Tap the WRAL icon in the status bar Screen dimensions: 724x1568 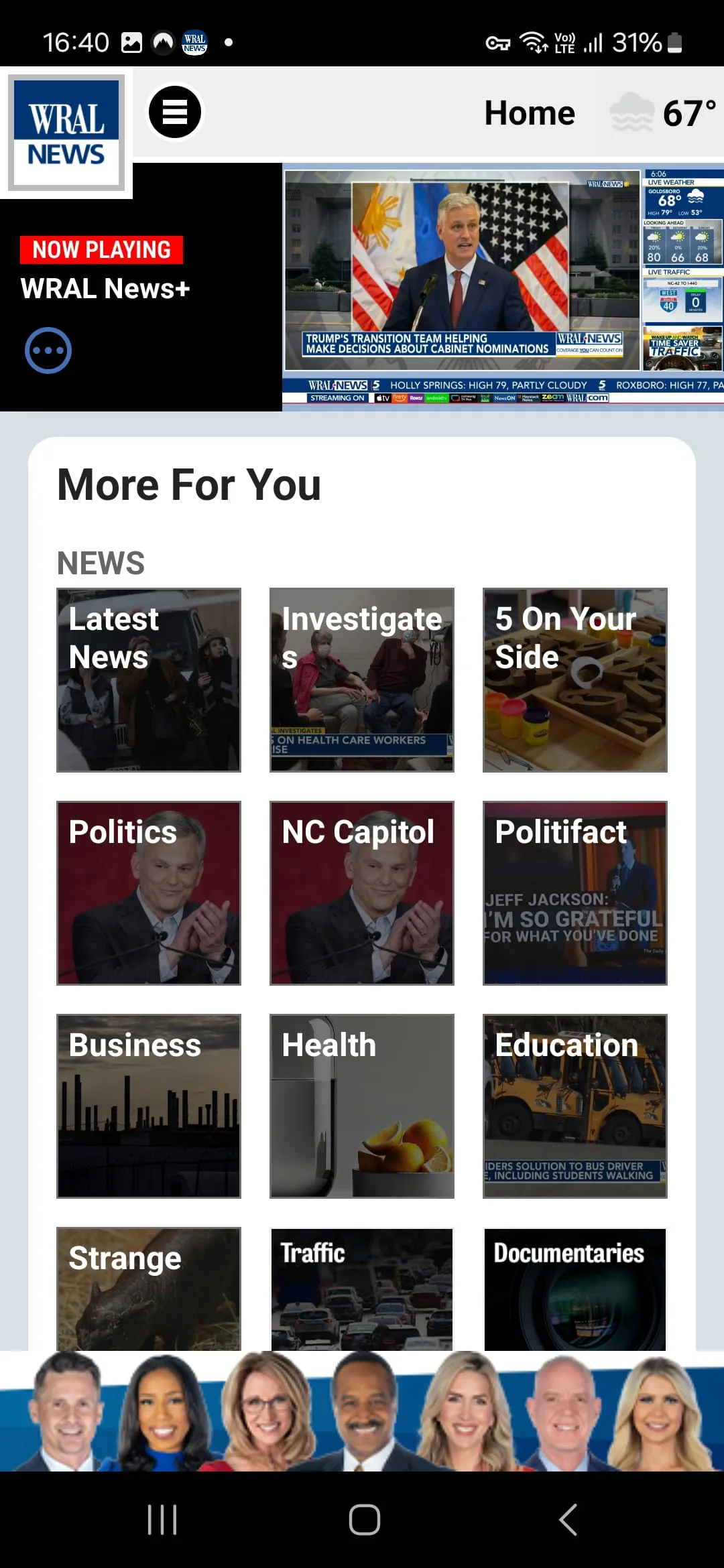point(194,42)
